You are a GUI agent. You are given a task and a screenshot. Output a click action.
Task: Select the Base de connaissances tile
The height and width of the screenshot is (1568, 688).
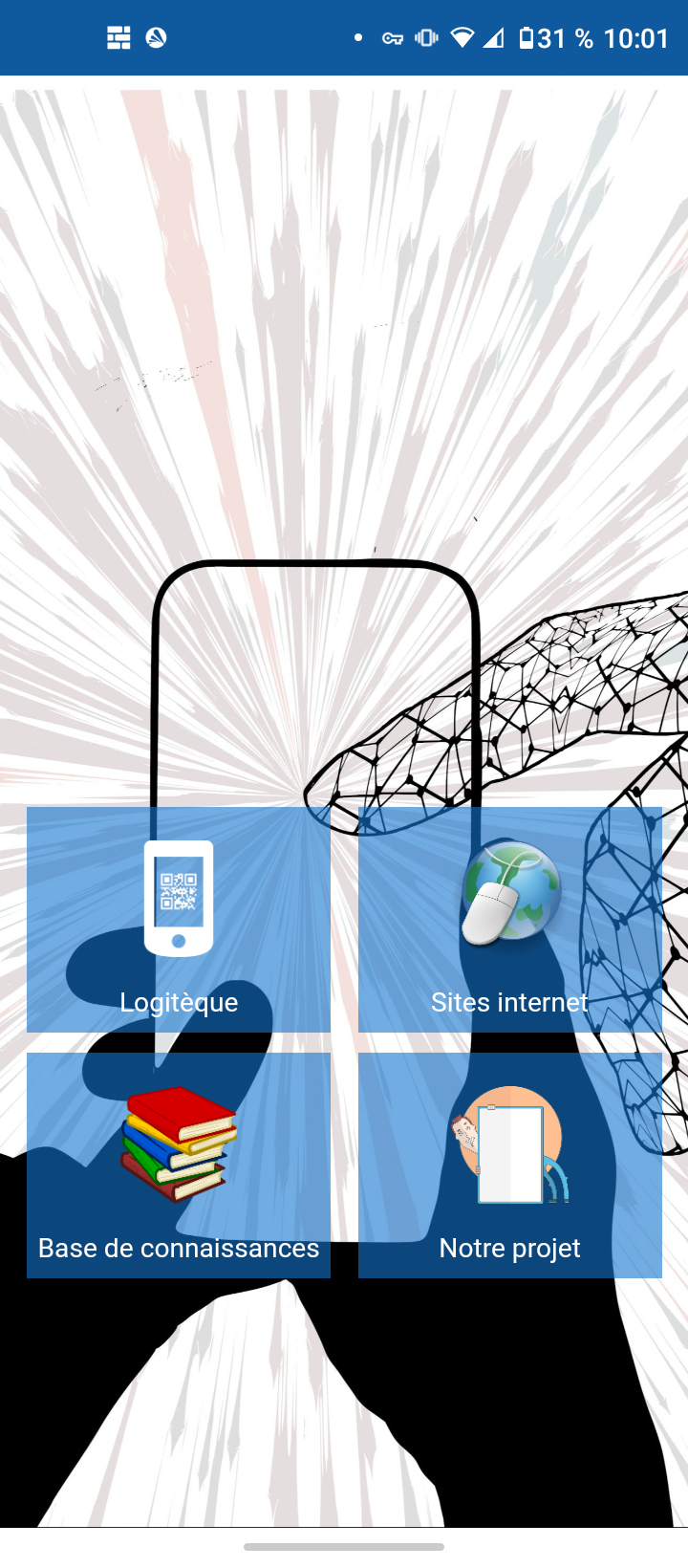click(x=179, y=1165)
